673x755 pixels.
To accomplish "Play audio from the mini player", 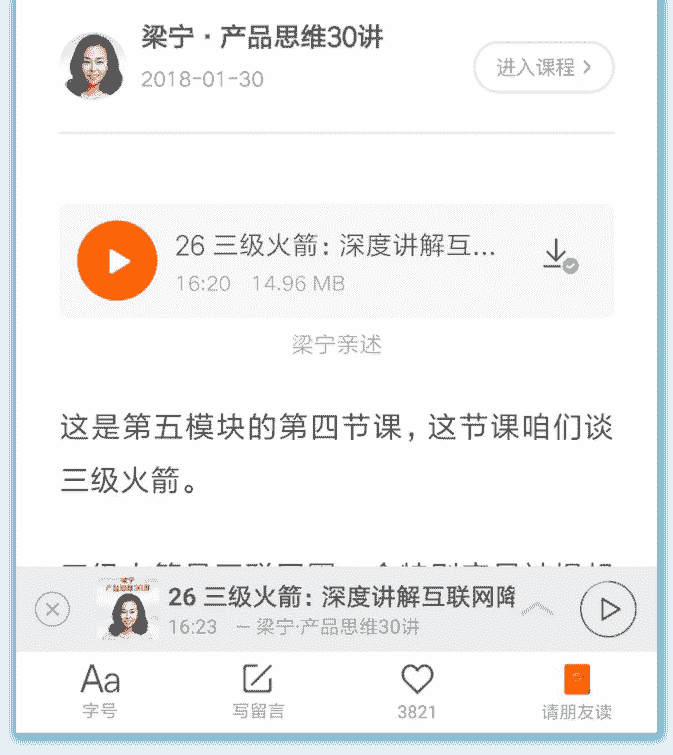I will pyautogui.click(x=607, y=609).
